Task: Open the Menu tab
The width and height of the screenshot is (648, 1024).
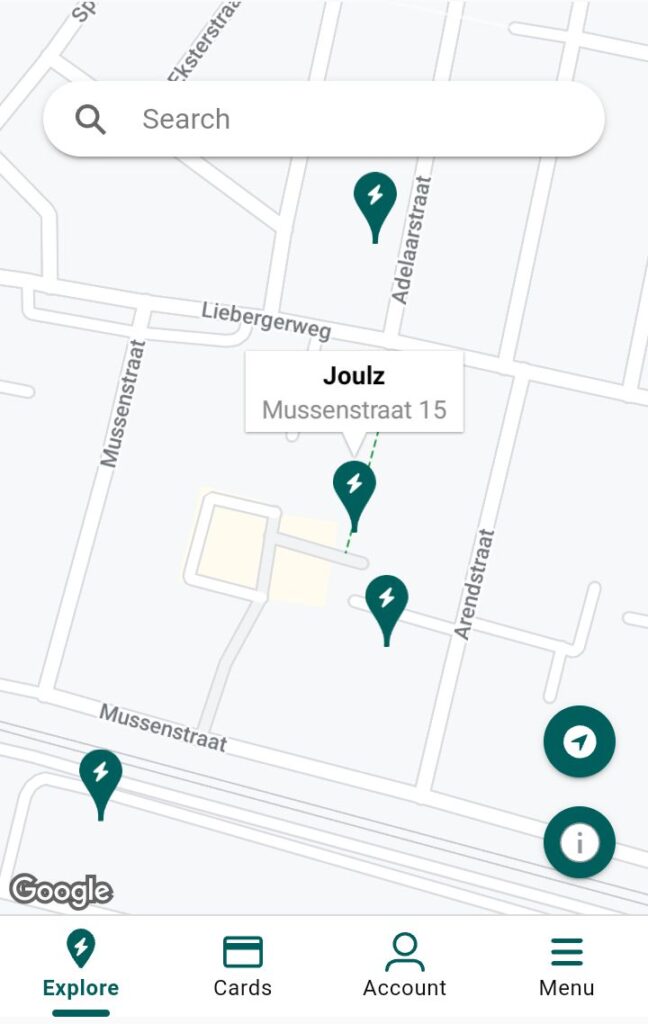Action: 567,966
